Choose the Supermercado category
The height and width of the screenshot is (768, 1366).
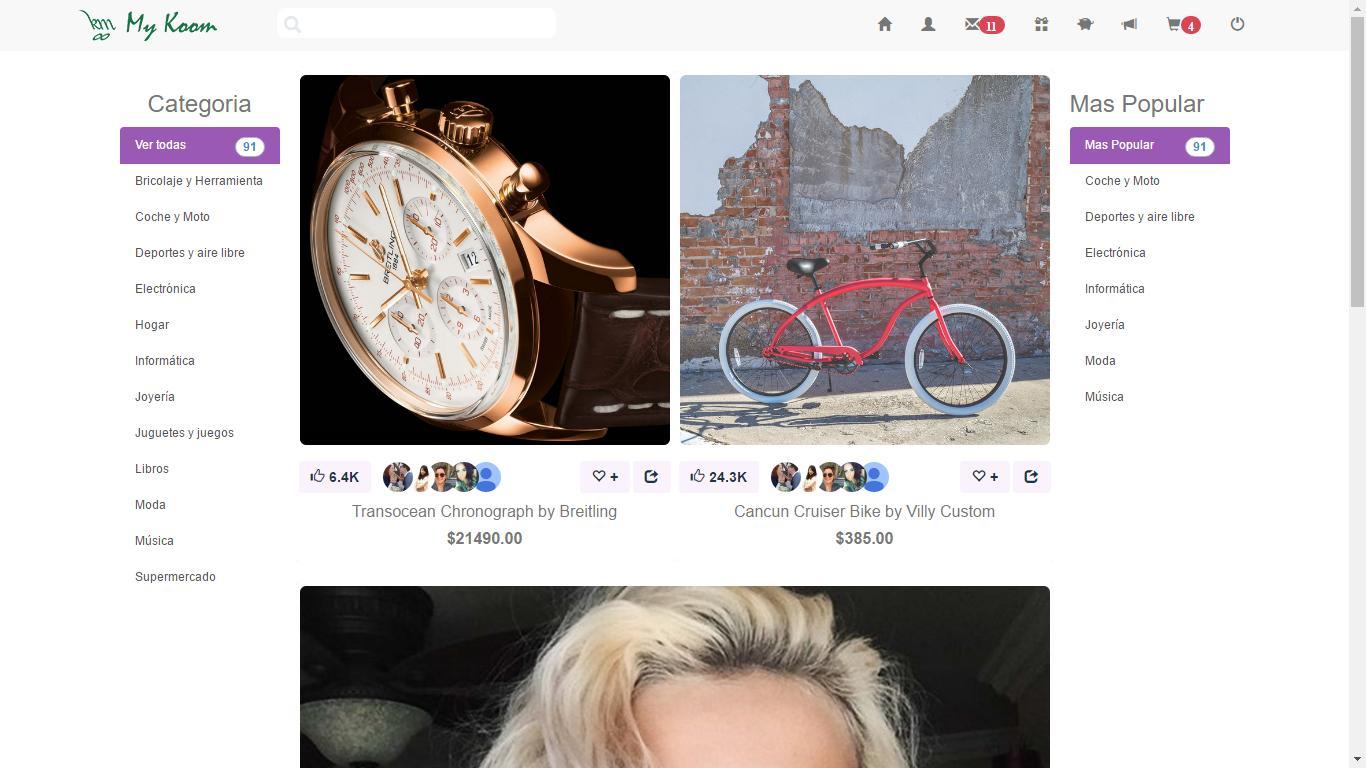pos(175,577)
